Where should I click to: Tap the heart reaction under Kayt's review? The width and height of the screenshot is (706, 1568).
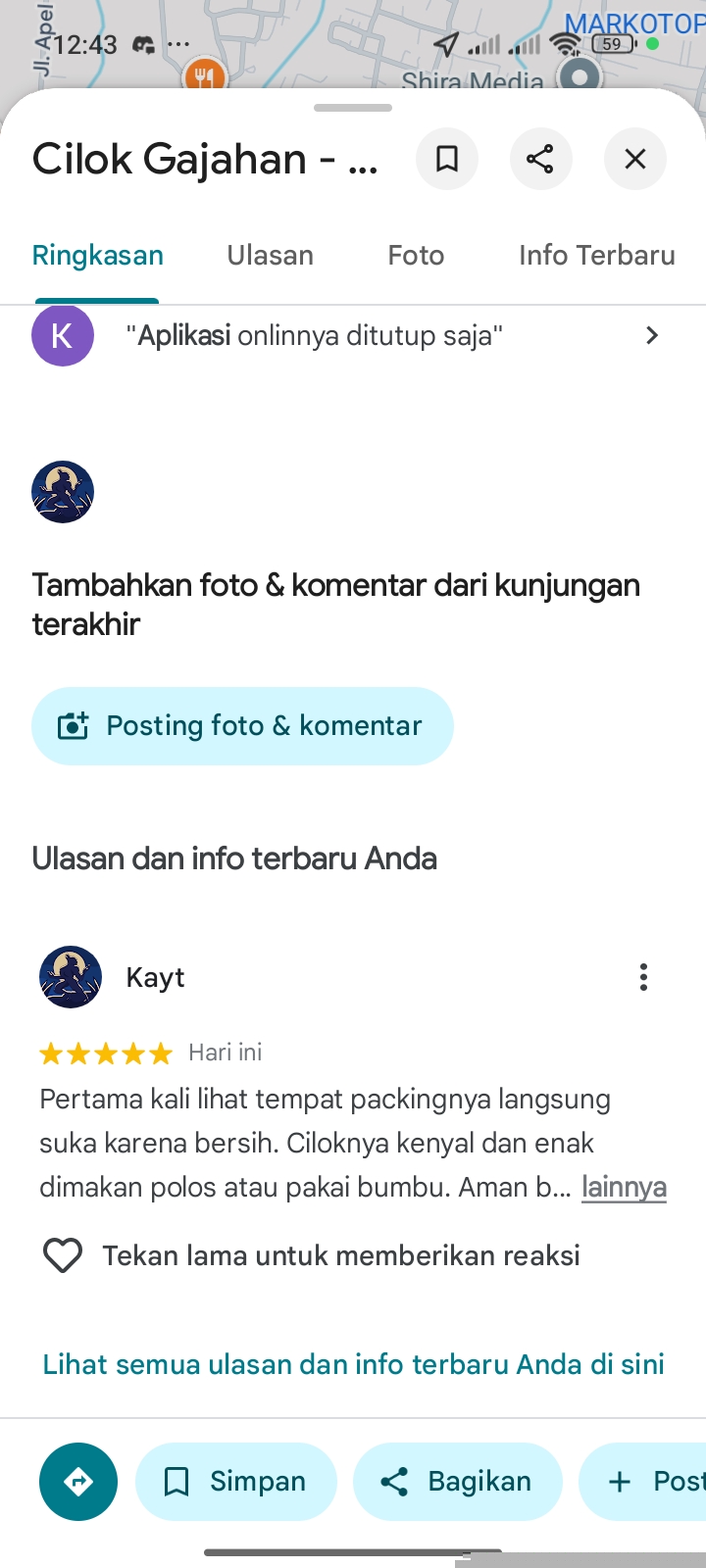(x=63, y=1255)
